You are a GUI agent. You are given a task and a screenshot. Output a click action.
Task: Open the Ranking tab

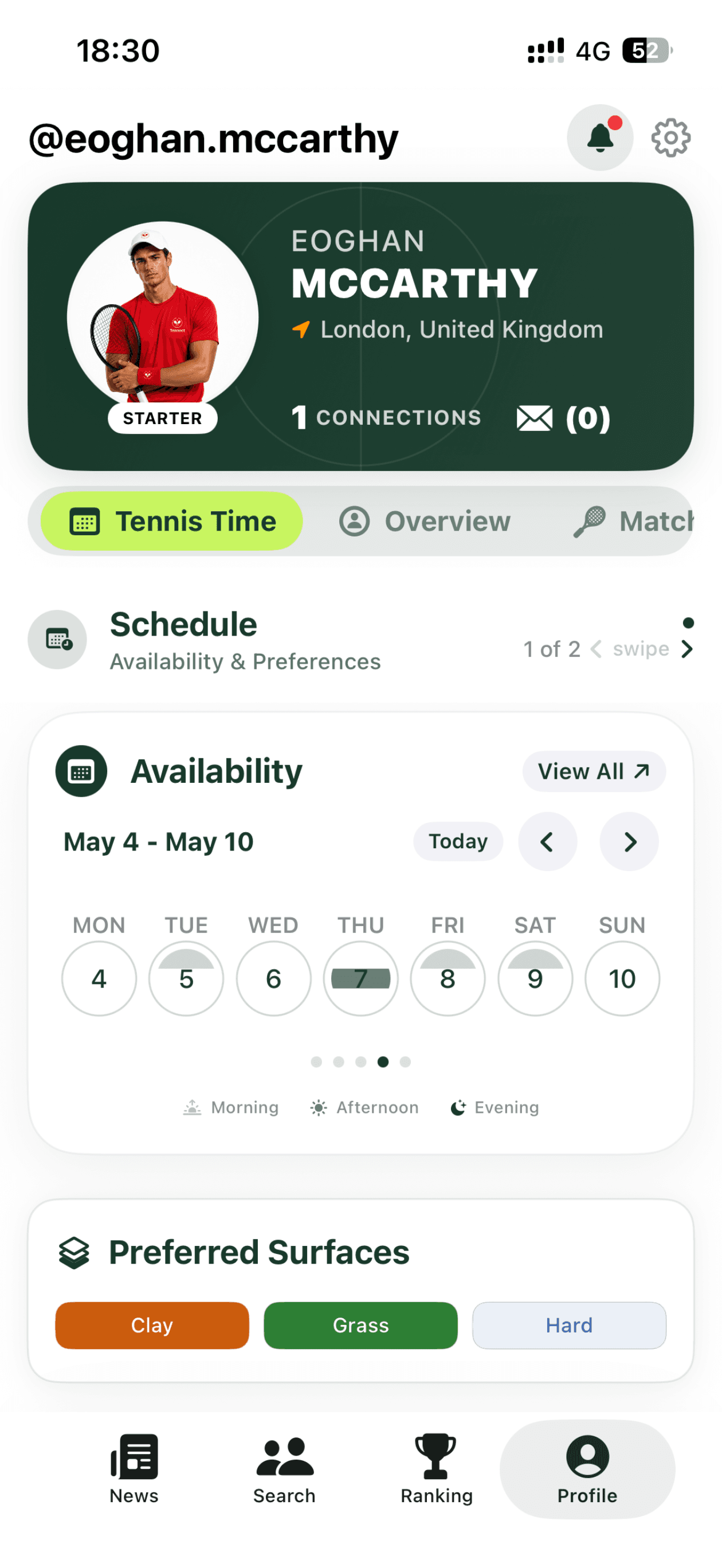click(436, 1469)
